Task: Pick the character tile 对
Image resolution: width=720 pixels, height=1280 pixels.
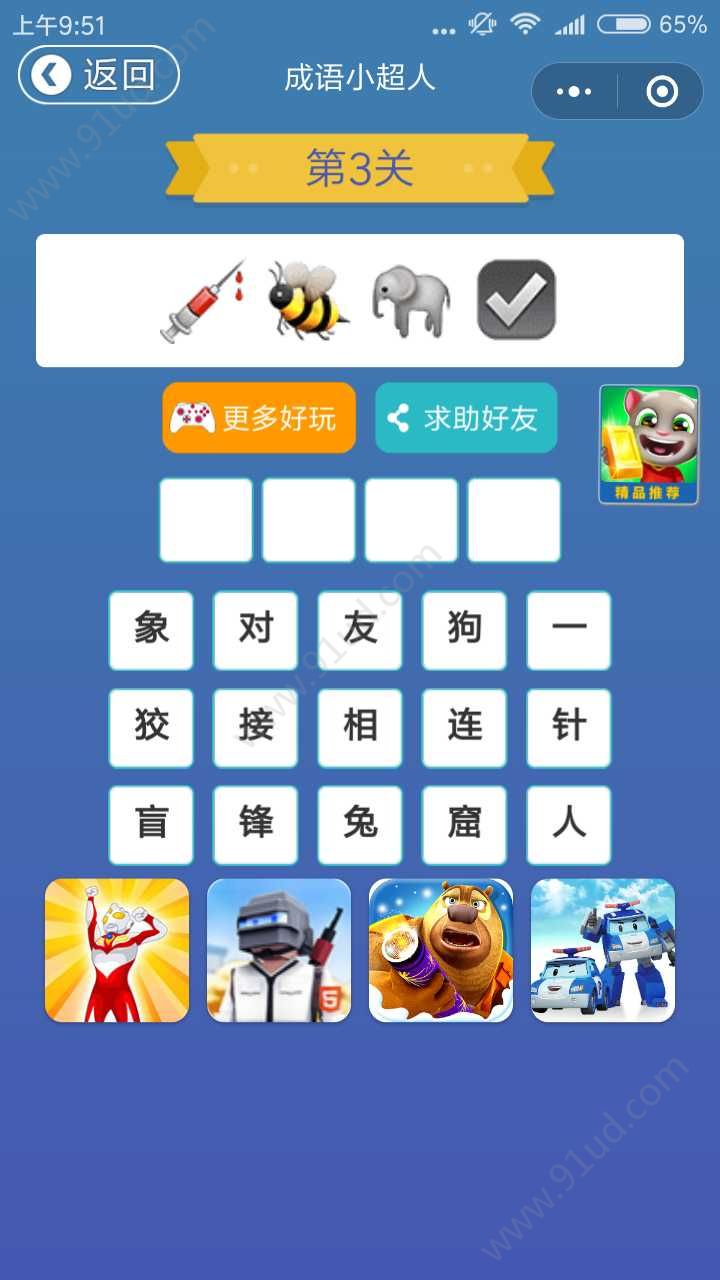Action: coord(255,630)
